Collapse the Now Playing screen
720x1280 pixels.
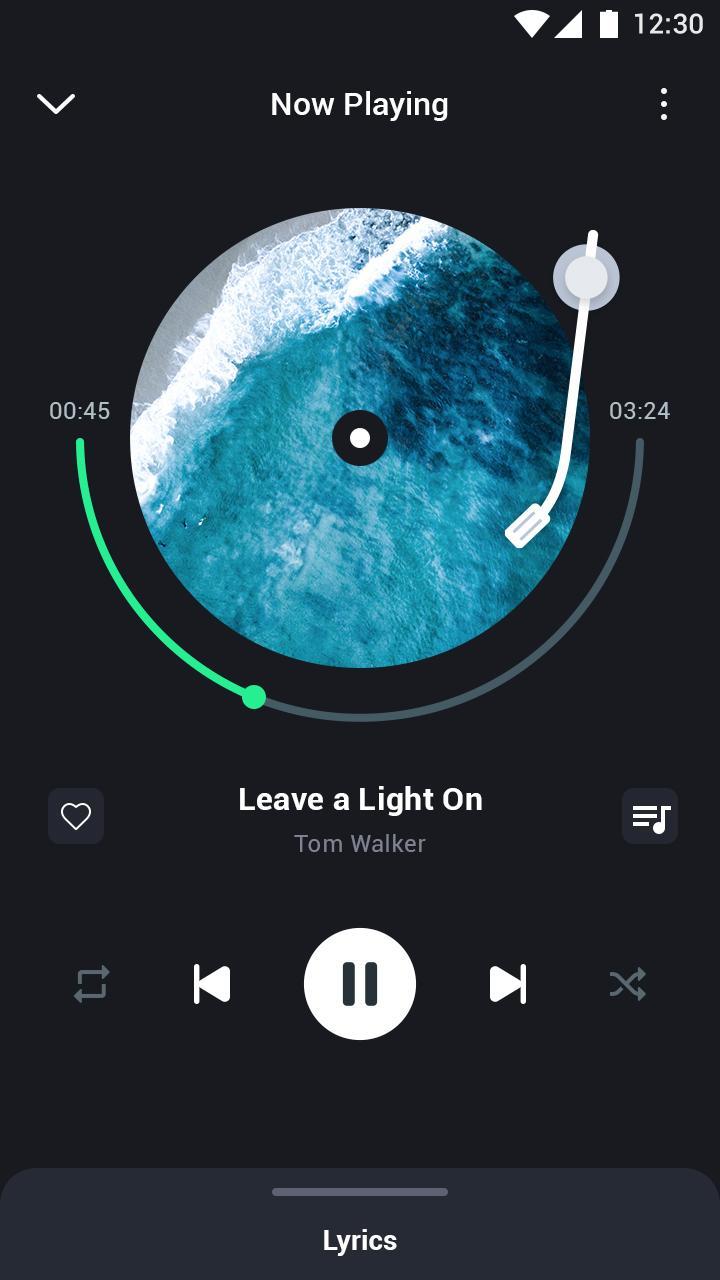56,103
